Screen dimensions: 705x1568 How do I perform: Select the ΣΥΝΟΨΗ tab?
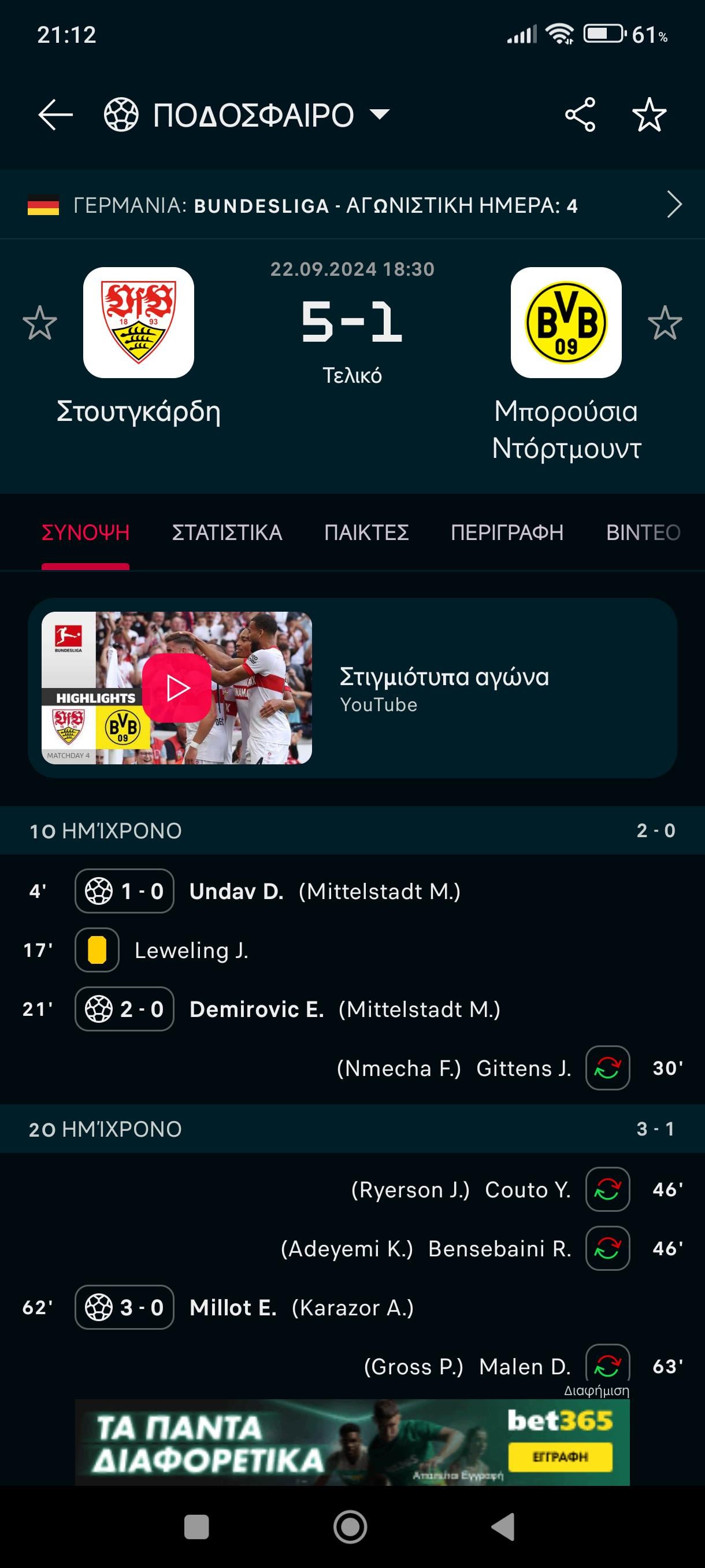pyautogui.click(x=85, y=532)
